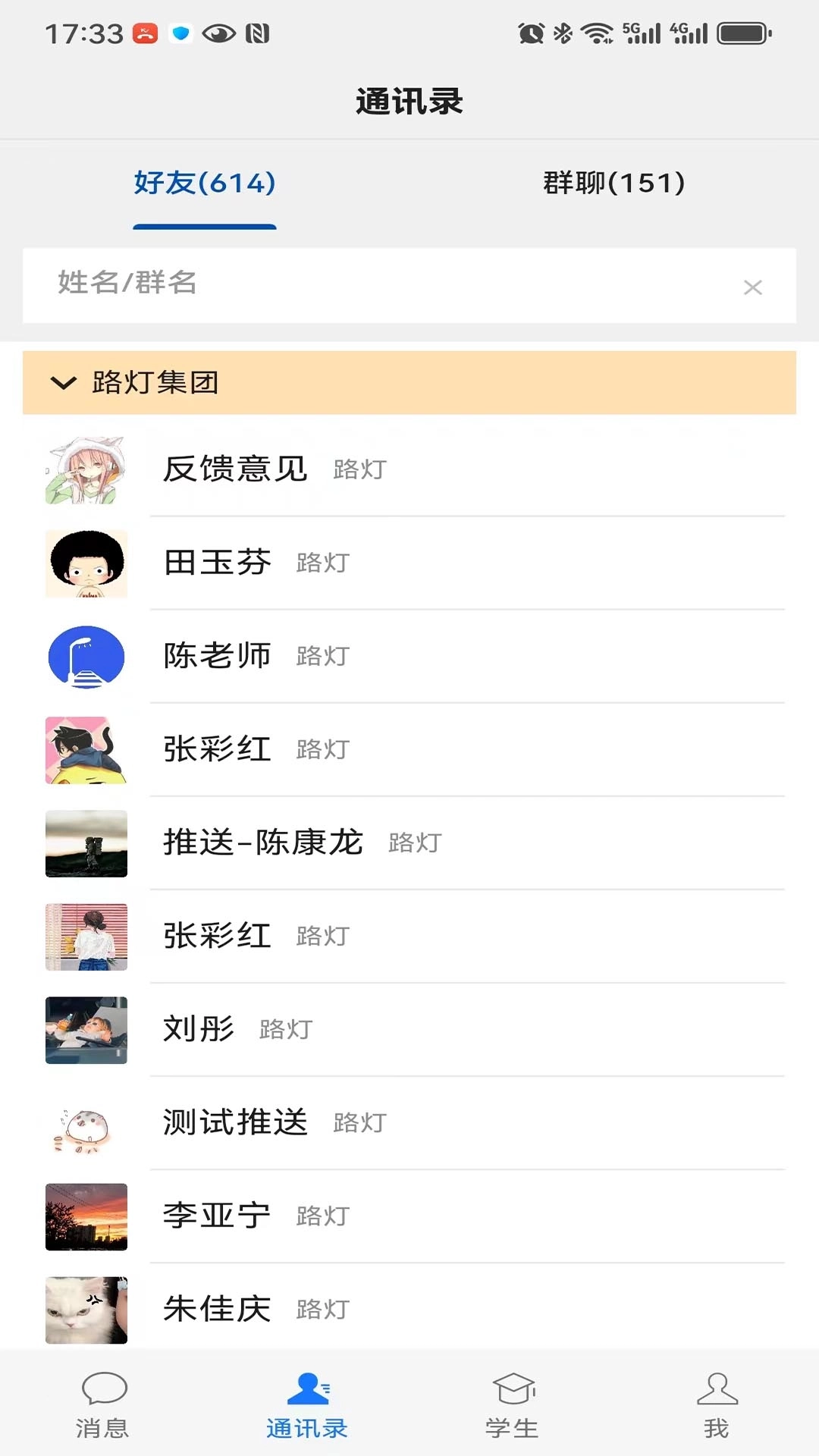This screenshot has width=819, height=1456.
Task: Select contact 朱佳庆
Action: [217, 1309]
